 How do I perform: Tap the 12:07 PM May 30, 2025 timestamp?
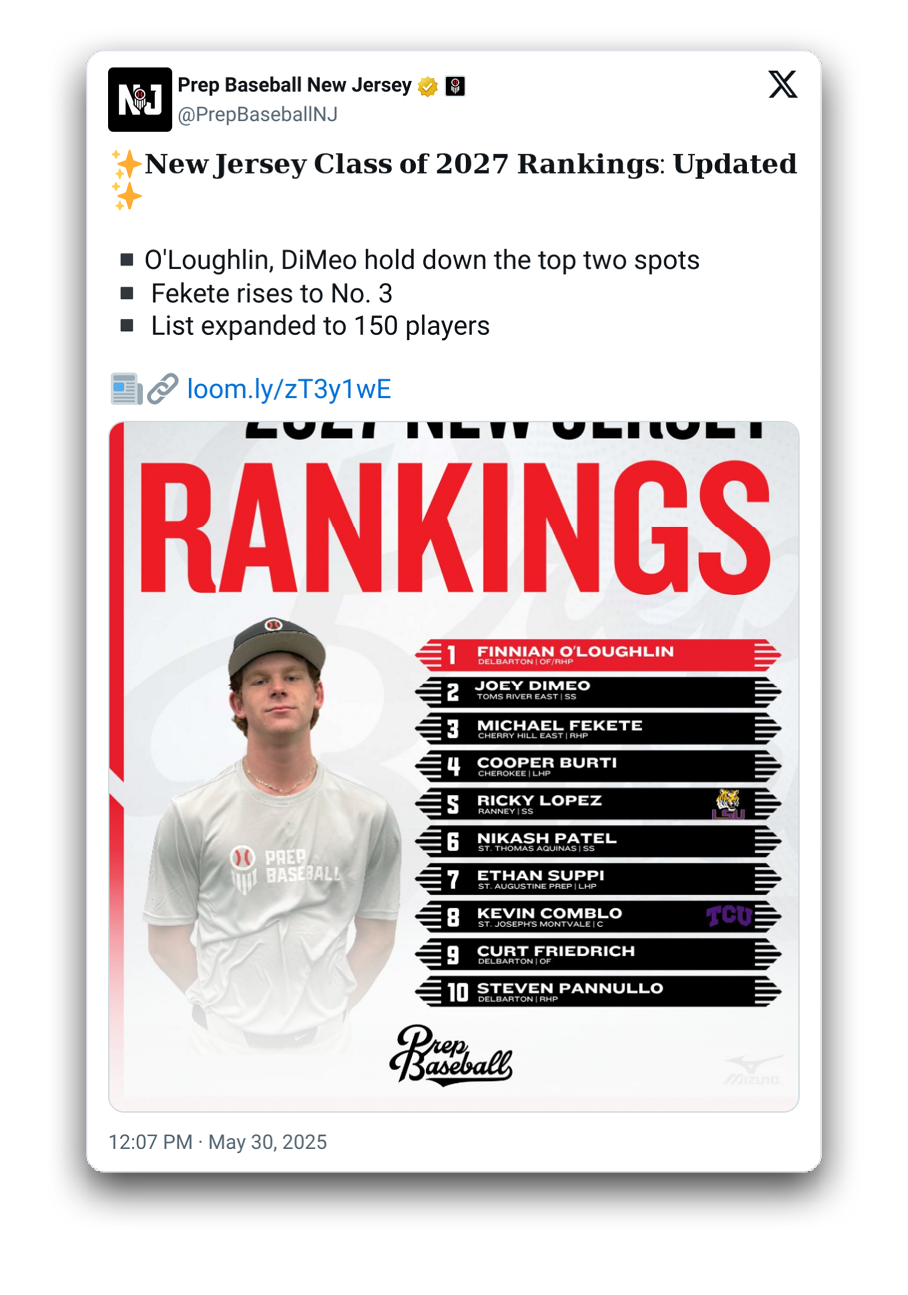217,1142
